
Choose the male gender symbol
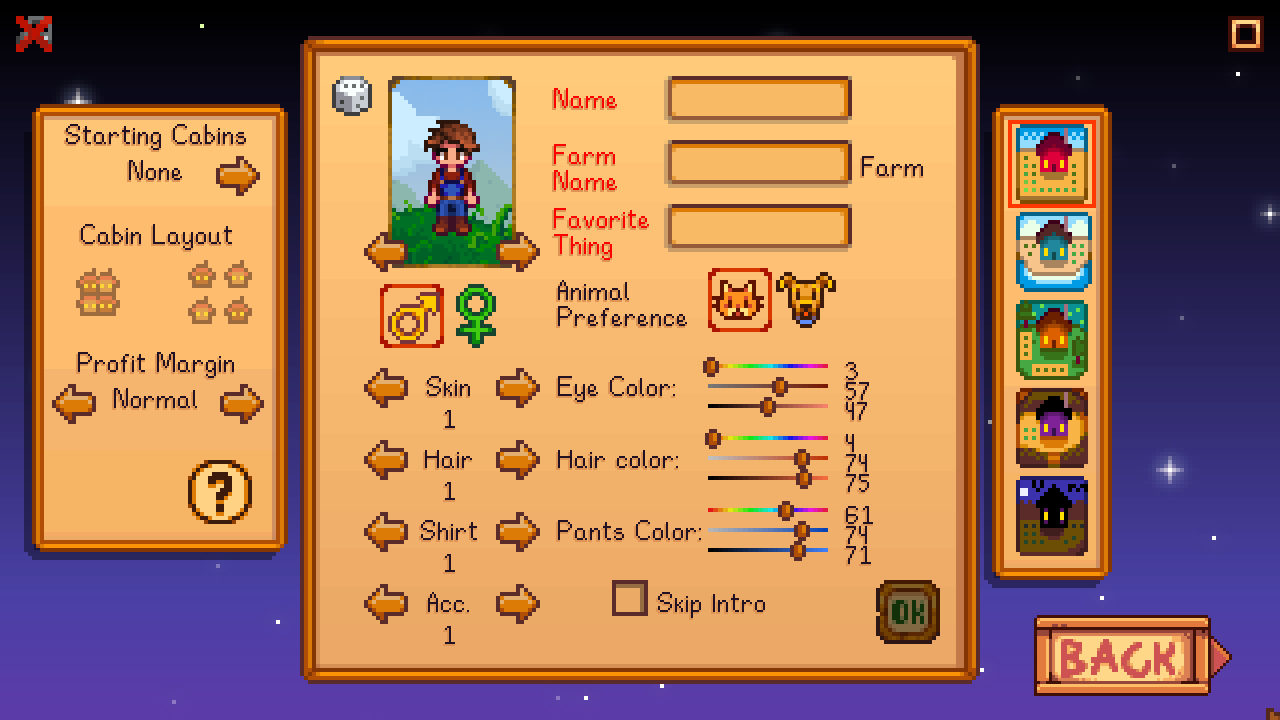click(412, 315)
